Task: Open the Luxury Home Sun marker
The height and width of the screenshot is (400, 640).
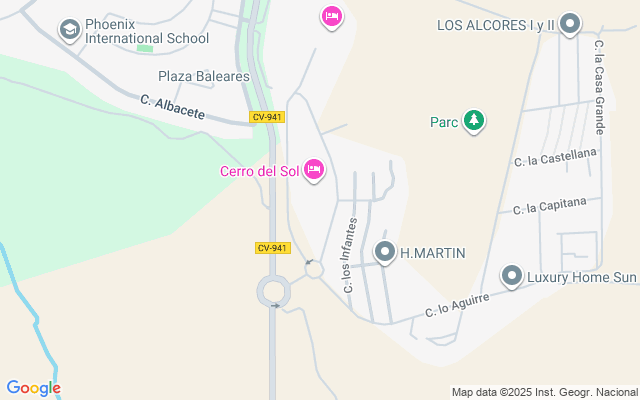Action: coord(512,276)
